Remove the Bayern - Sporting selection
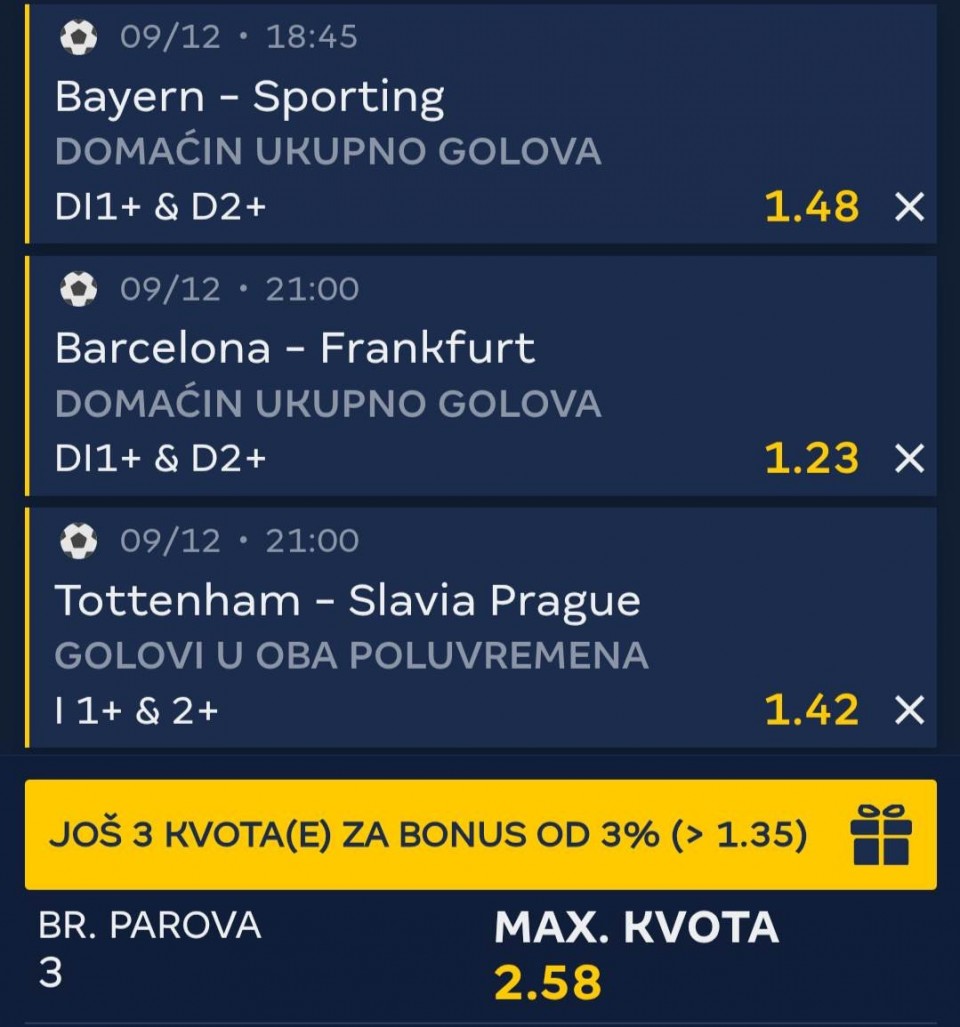Image resolution: width=960 pixels, height=1027 pixels. pos(909,207)
